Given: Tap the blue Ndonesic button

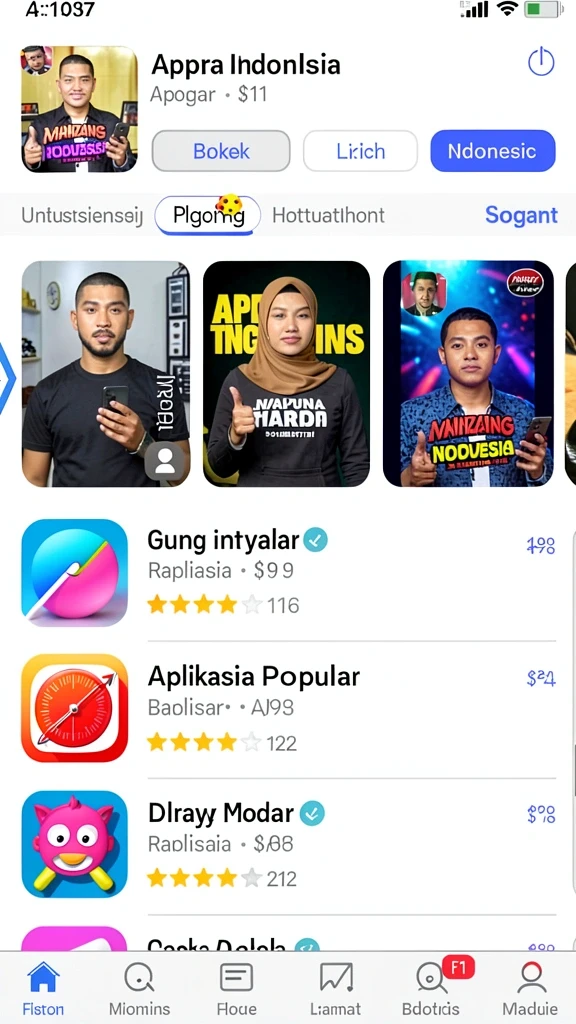Looking at the screenshot, I should [492, 151].
